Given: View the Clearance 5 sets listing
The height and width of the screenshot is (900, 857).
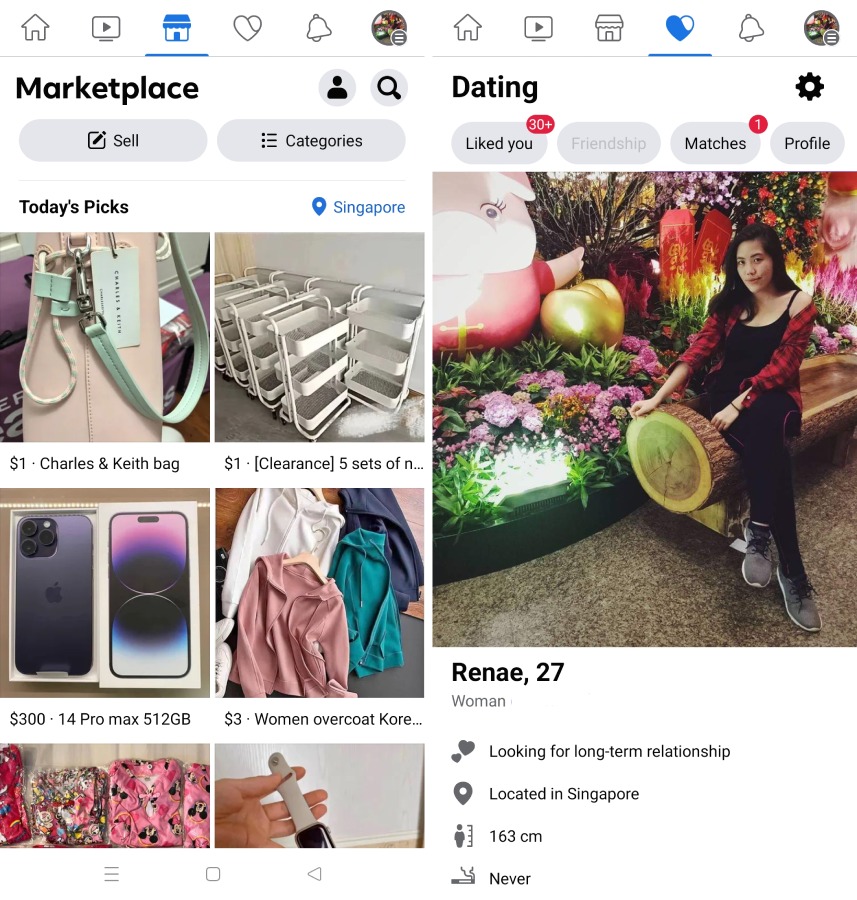Looking at the screenshot, I should 319,338.
